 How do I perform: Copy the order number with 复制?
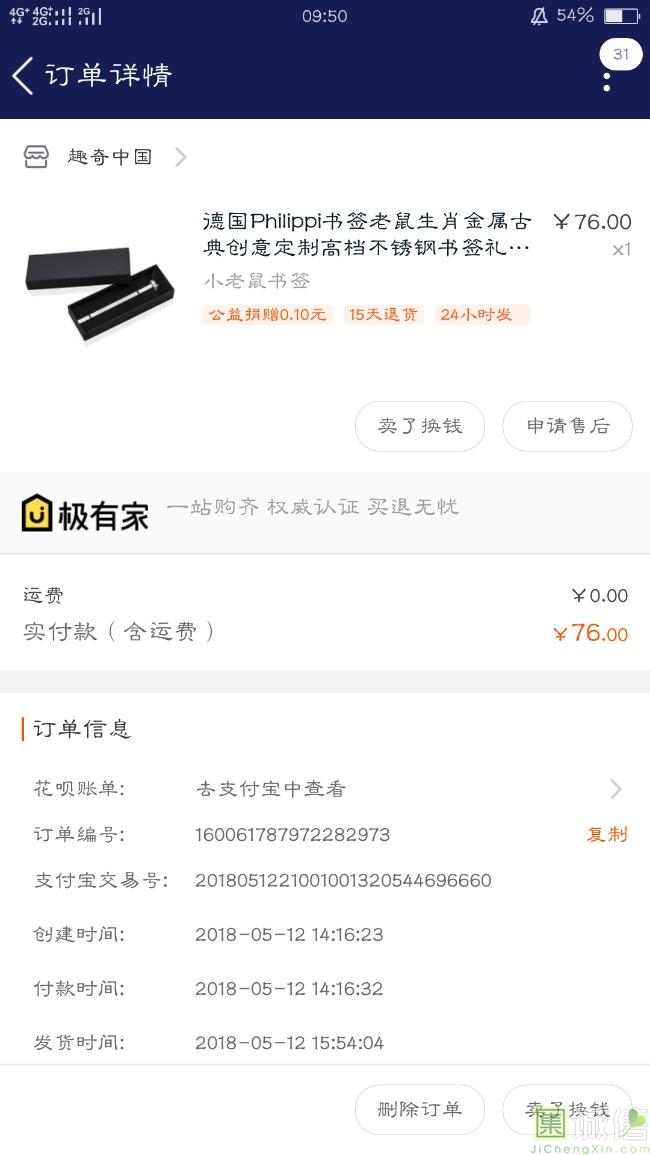click(x=607, y=835)
